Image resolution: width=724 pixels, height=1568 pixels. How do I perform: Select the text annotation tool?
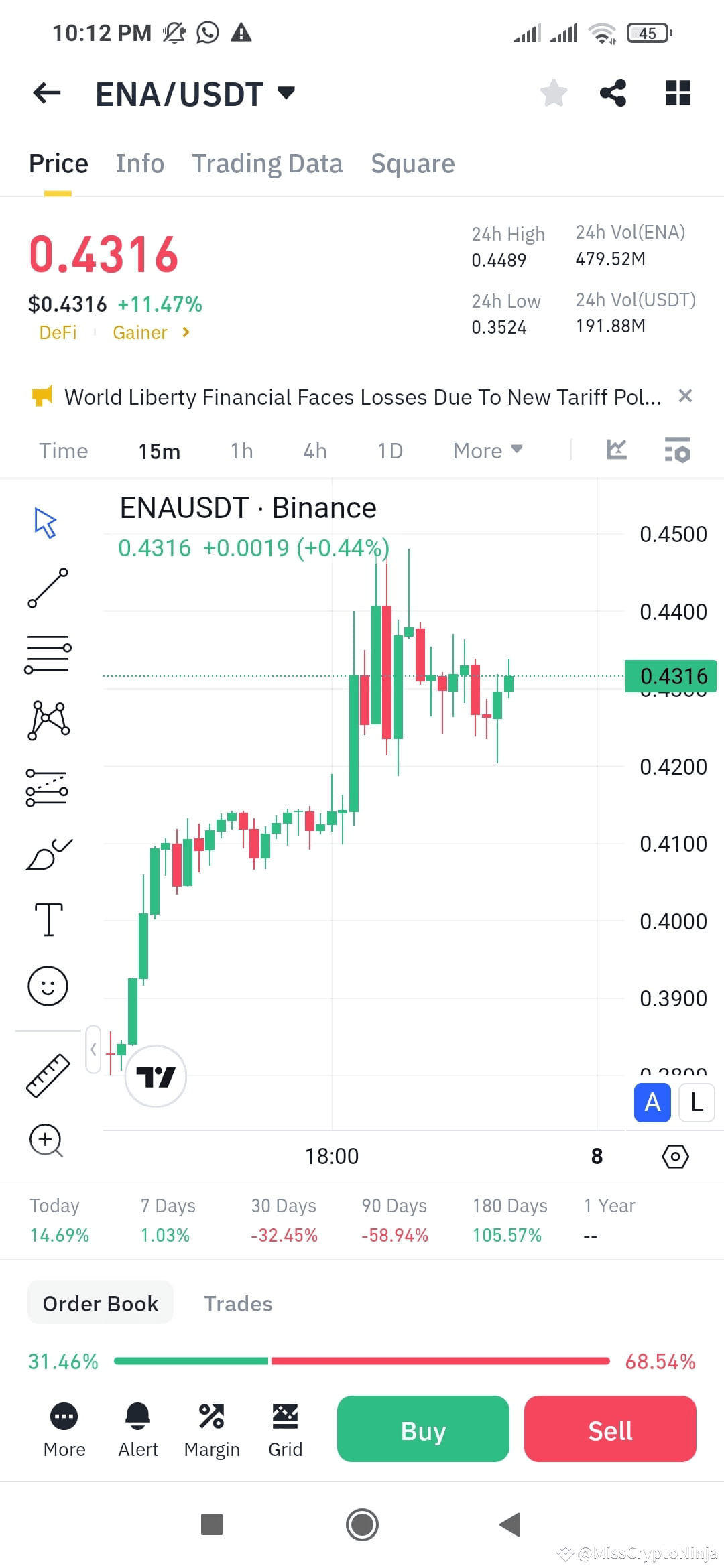[48, 919]
